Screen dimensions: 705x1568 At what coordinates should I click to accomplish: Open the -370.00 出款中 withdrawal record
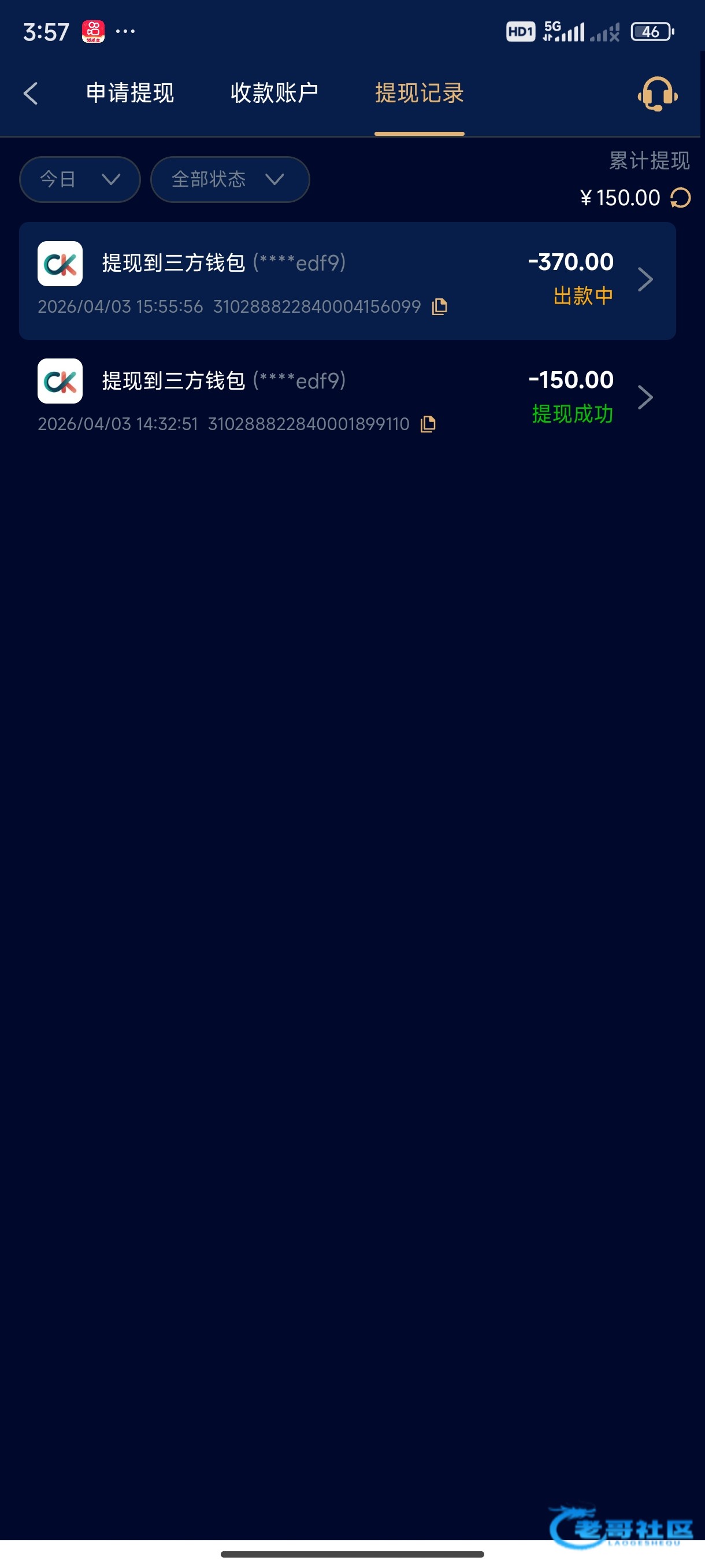tap(347, 280)
